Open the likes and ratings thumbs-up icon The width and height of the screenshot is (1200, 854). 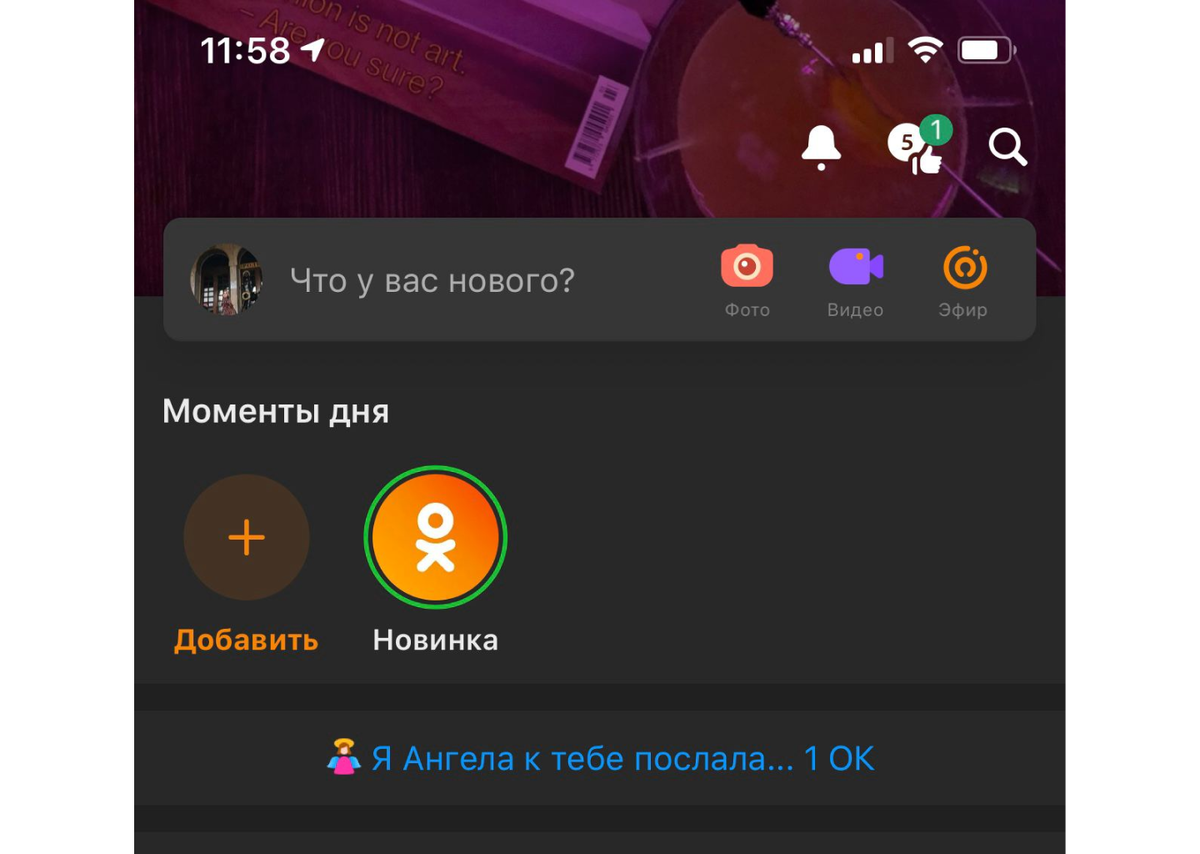click(x=919, y=149)
